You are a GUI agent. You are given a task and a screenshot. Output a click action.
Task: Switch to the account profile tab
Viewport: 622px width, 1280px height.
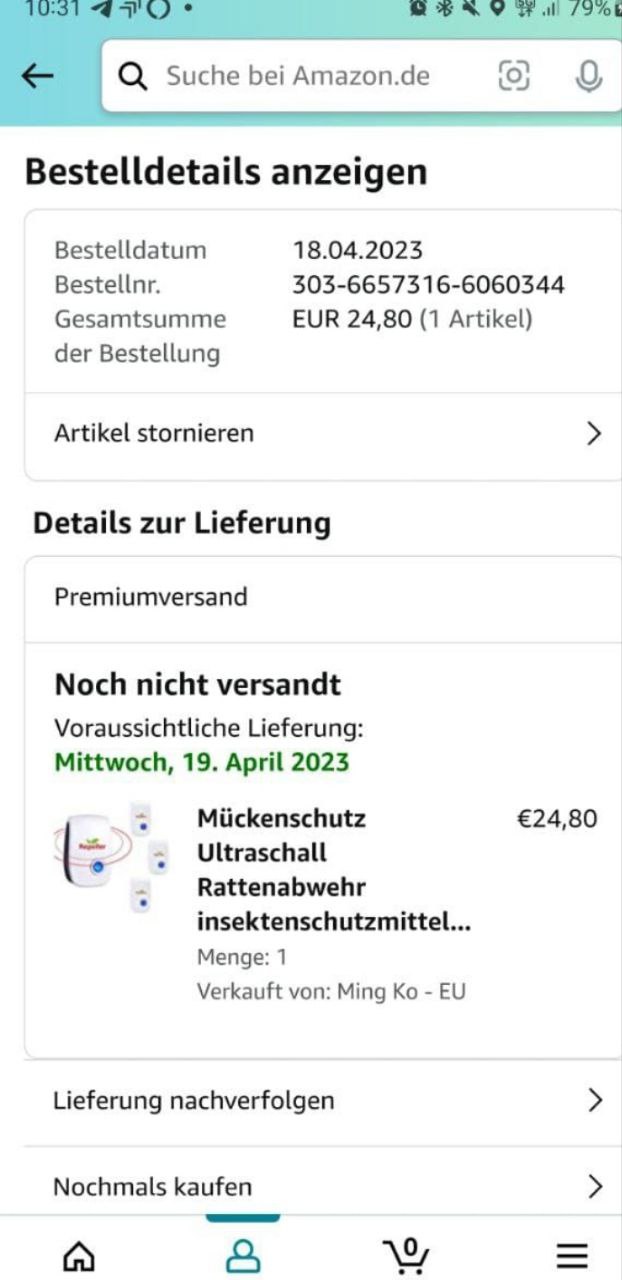click(x=243, y=1255)
